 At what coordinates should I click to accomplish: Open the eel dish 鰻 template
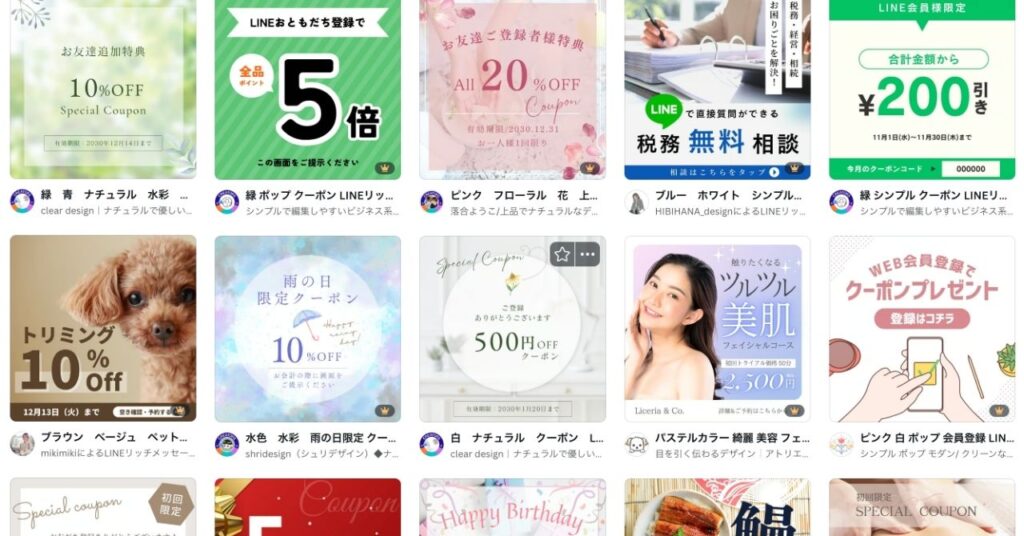pyautogui.click(x=717, y=508)
